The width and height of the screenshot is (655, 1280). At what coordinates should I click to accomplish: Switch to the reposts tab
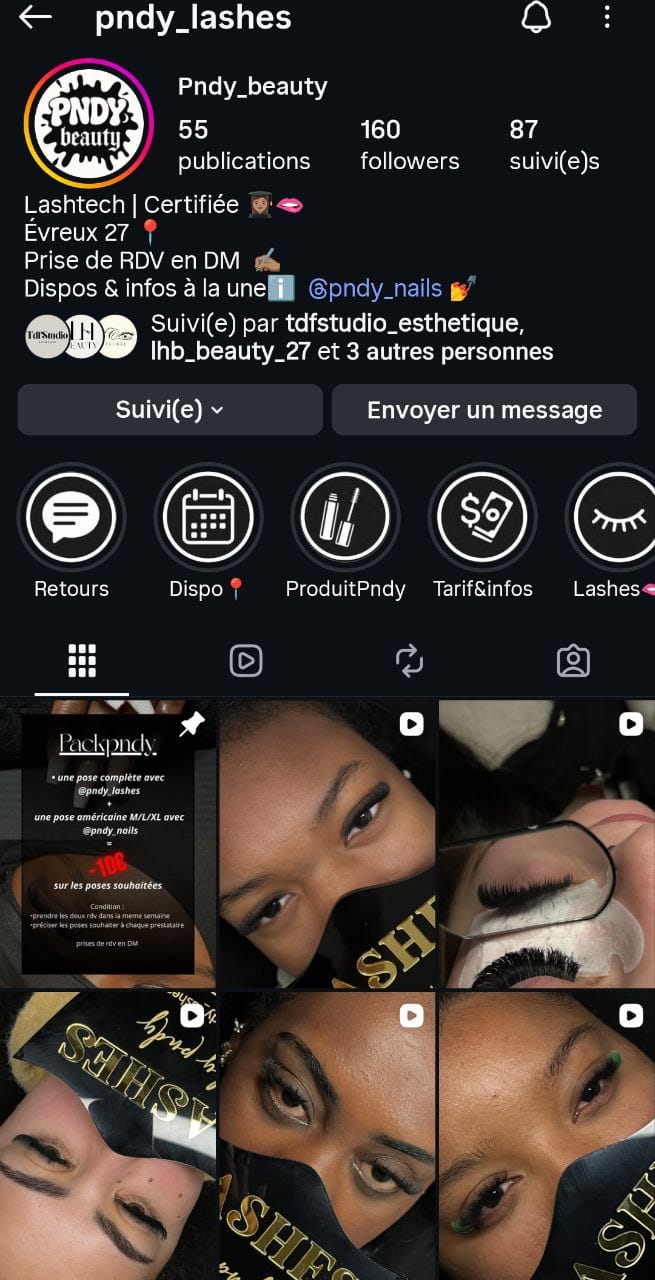click(x=409, y=661)
